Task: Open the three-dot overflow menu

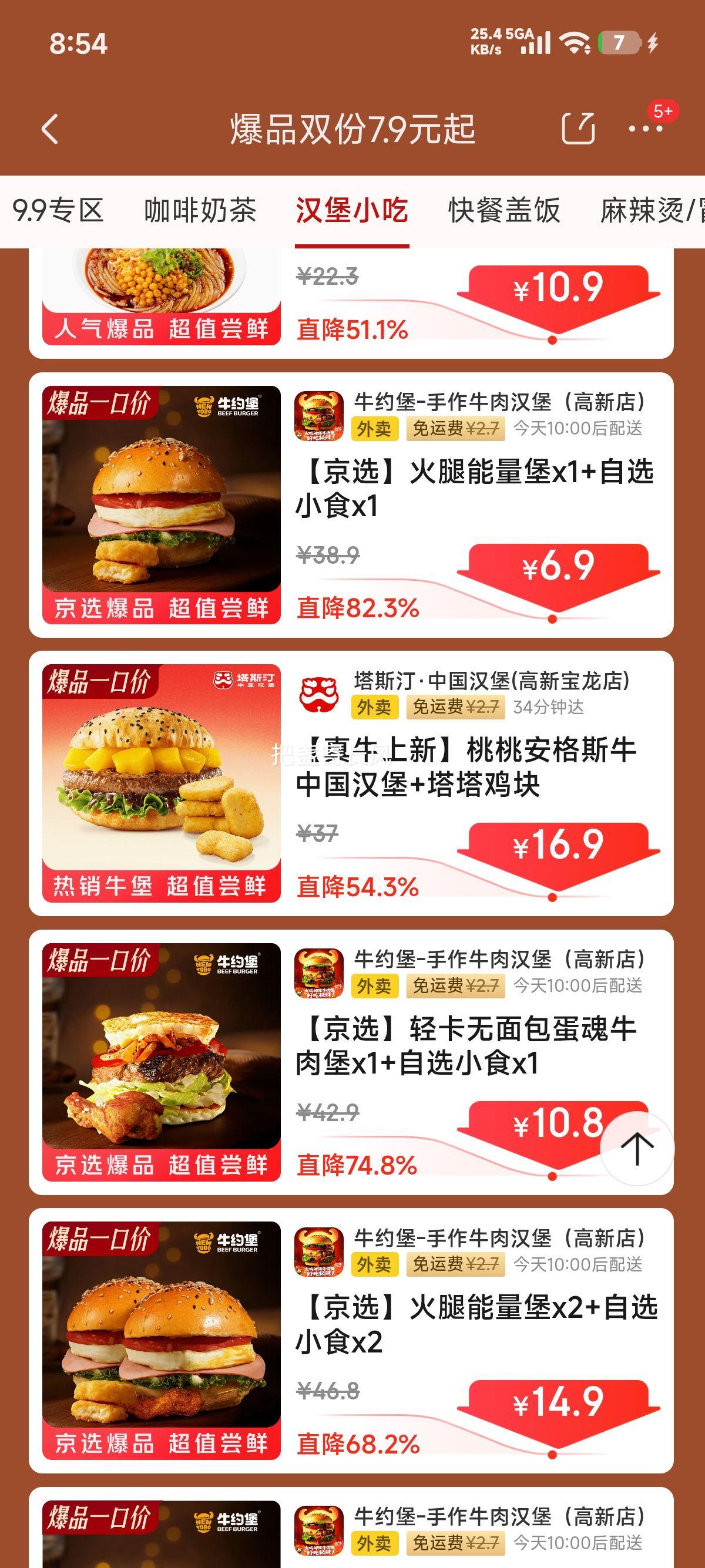Action: pyautogui.click(x=644, y=129)
